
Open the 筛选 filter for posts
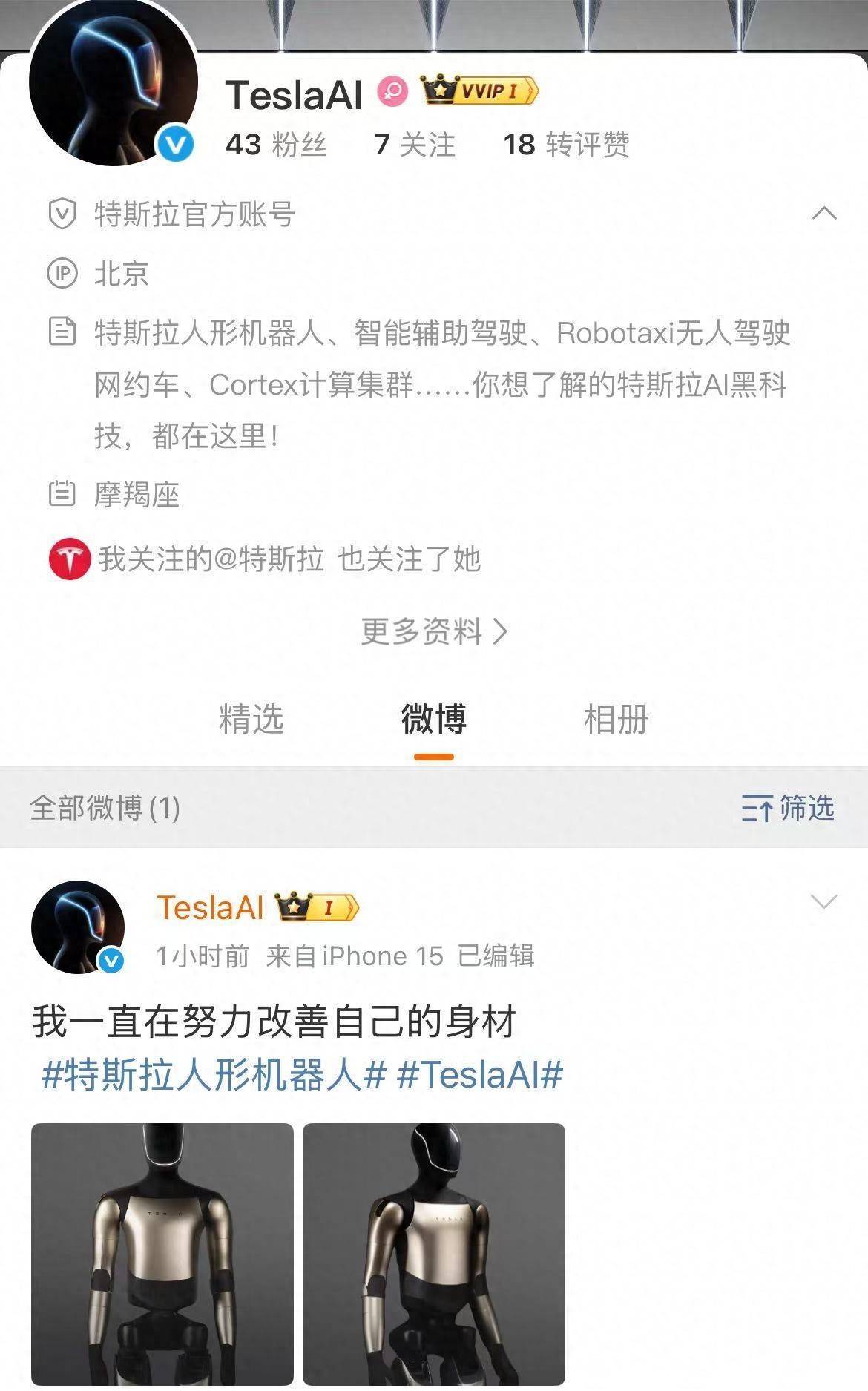coord(787,808)
